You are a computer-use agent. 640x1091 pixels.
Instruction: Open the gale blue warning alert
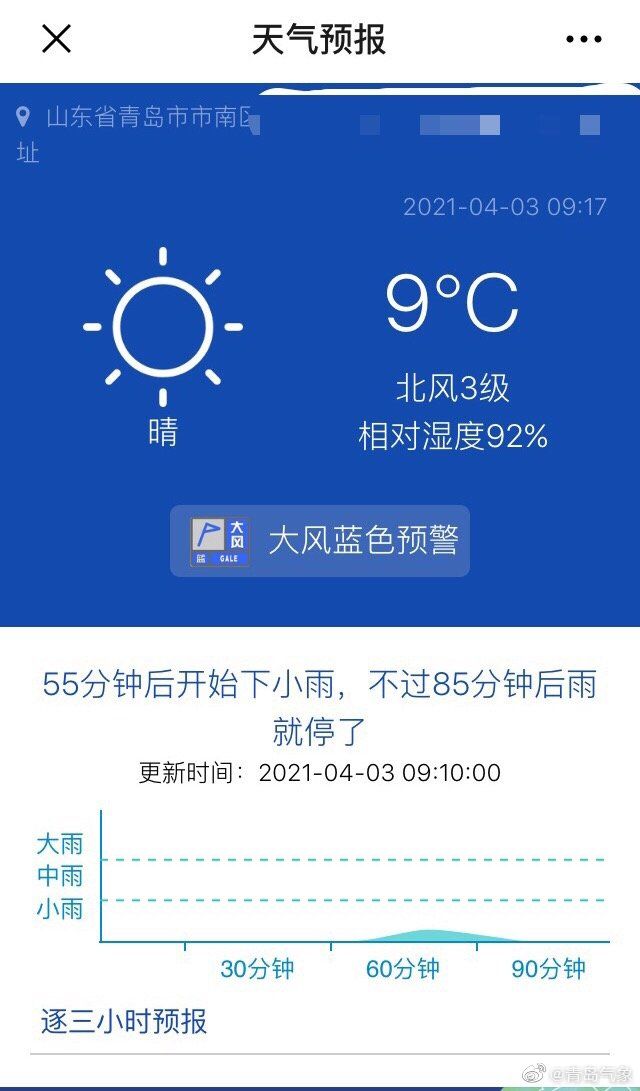320,541
